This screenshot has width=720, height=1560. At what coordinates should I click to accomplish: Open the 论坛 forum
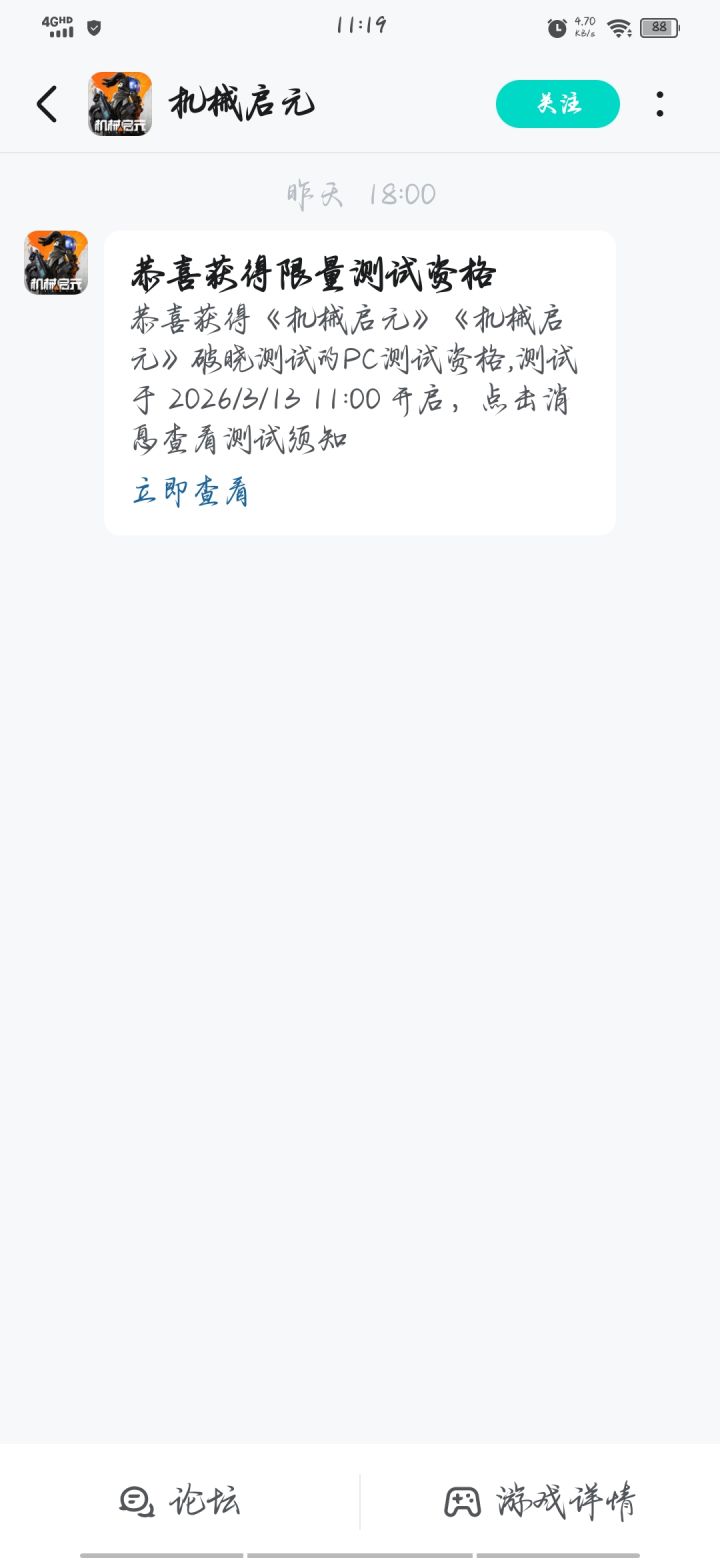point(180,1501)
